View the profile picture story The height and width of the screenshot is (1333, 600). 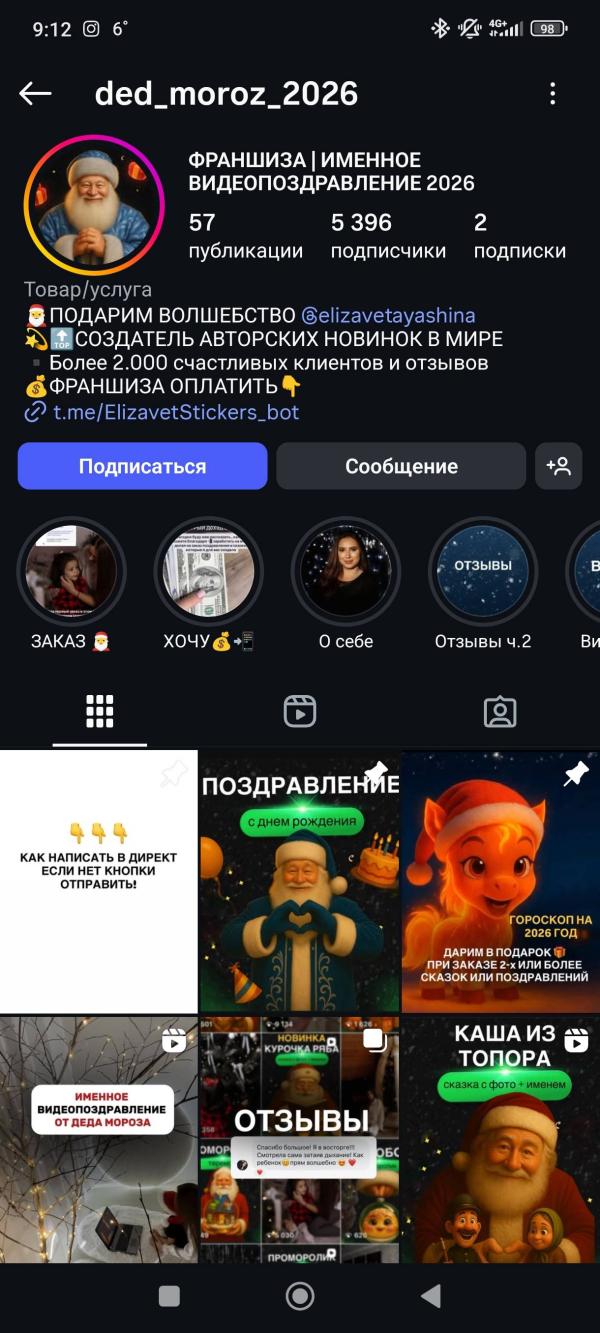(x=93, y=205)
